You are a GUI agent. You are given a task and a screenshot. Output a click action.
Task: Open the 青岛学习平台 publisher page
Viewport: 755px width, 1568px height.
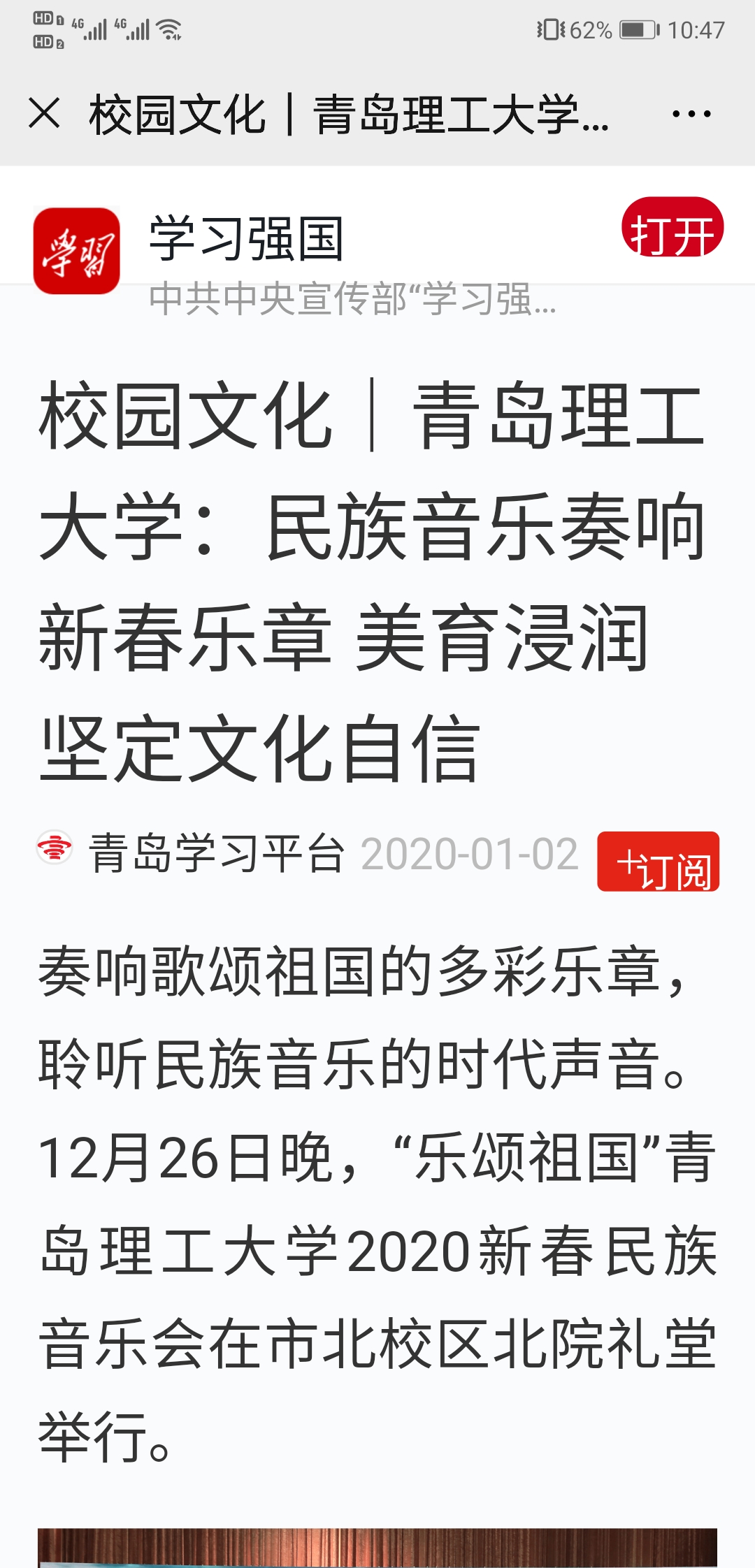coord(215,853)
